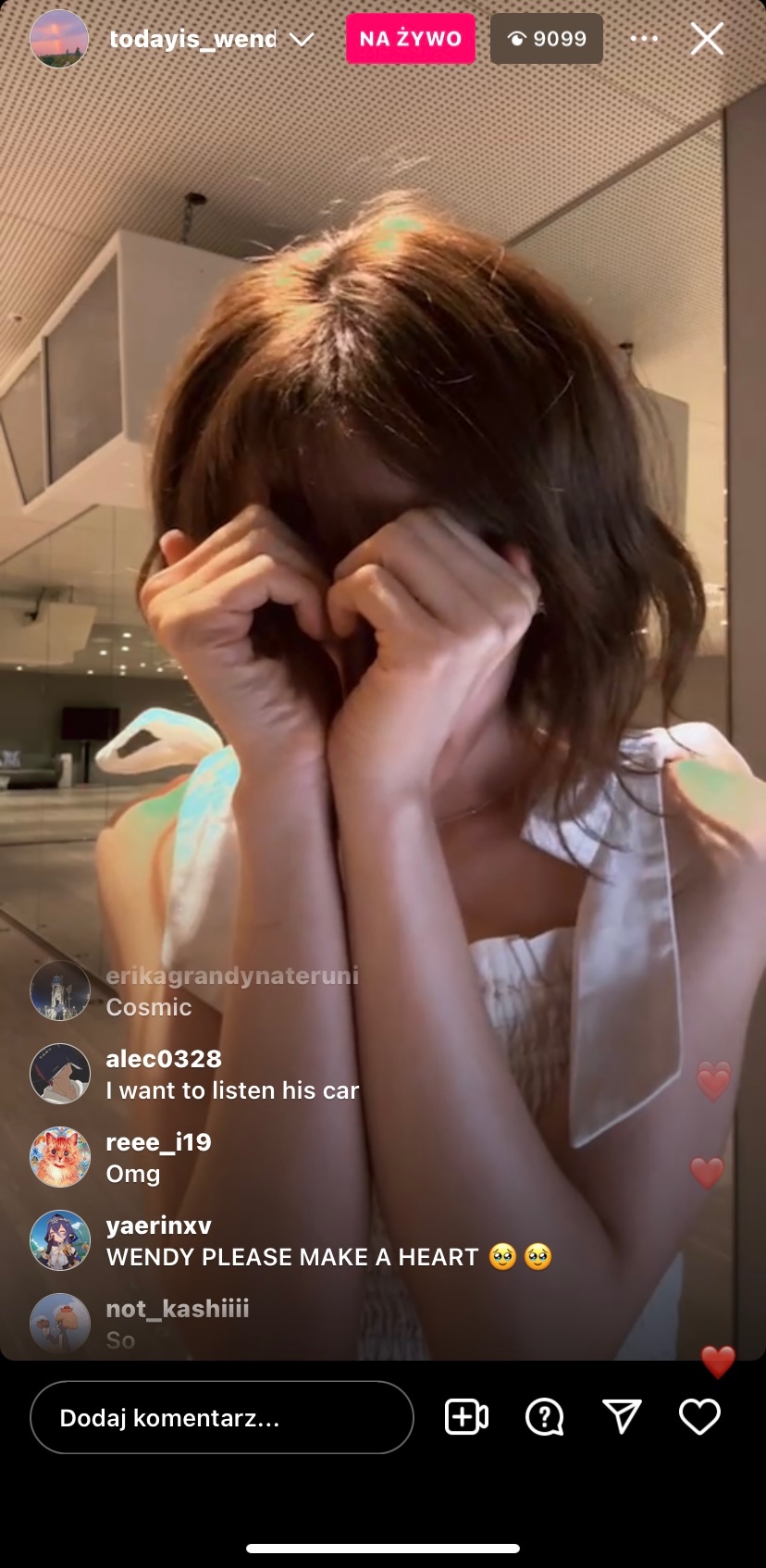
Task: Open erikagrandynateruni's comment
Action: click(x=231, y=991)
